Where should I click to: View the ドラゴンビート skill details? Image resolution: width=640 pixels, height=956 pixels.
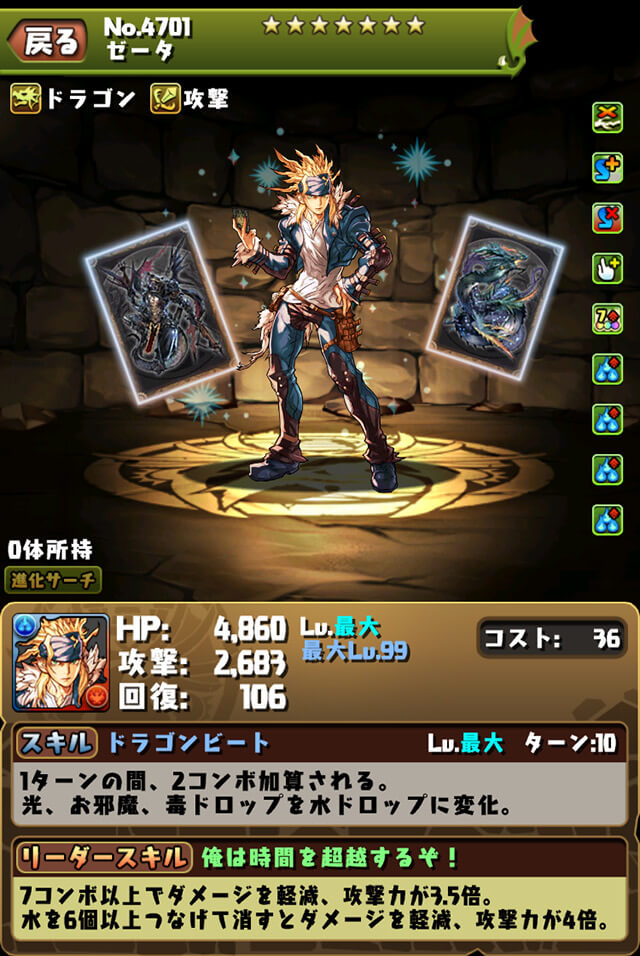188,743
